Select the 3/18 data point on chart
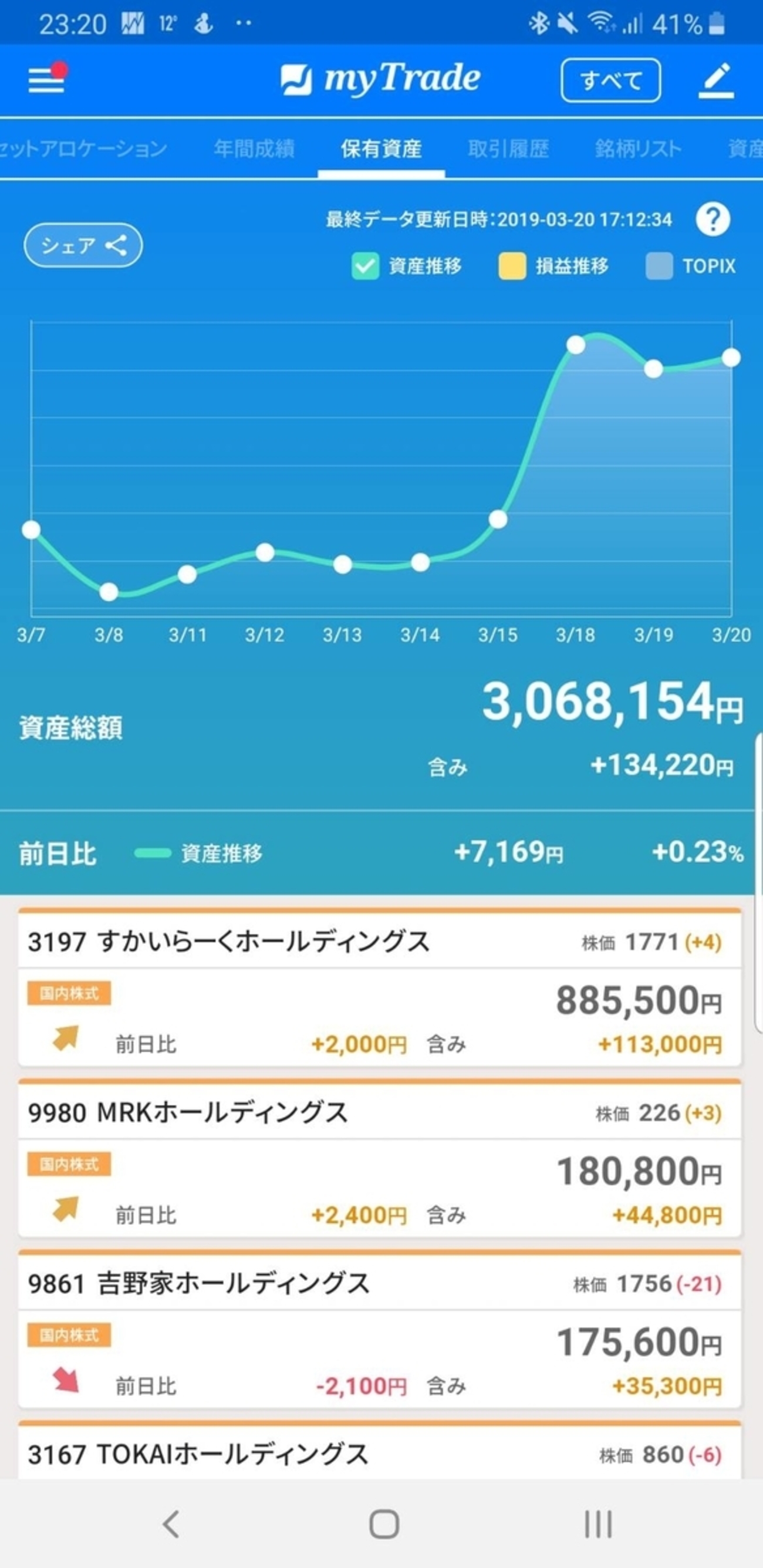Image resolution: width=763 pixels, height=1568 pixels. (x=576, y=345)
